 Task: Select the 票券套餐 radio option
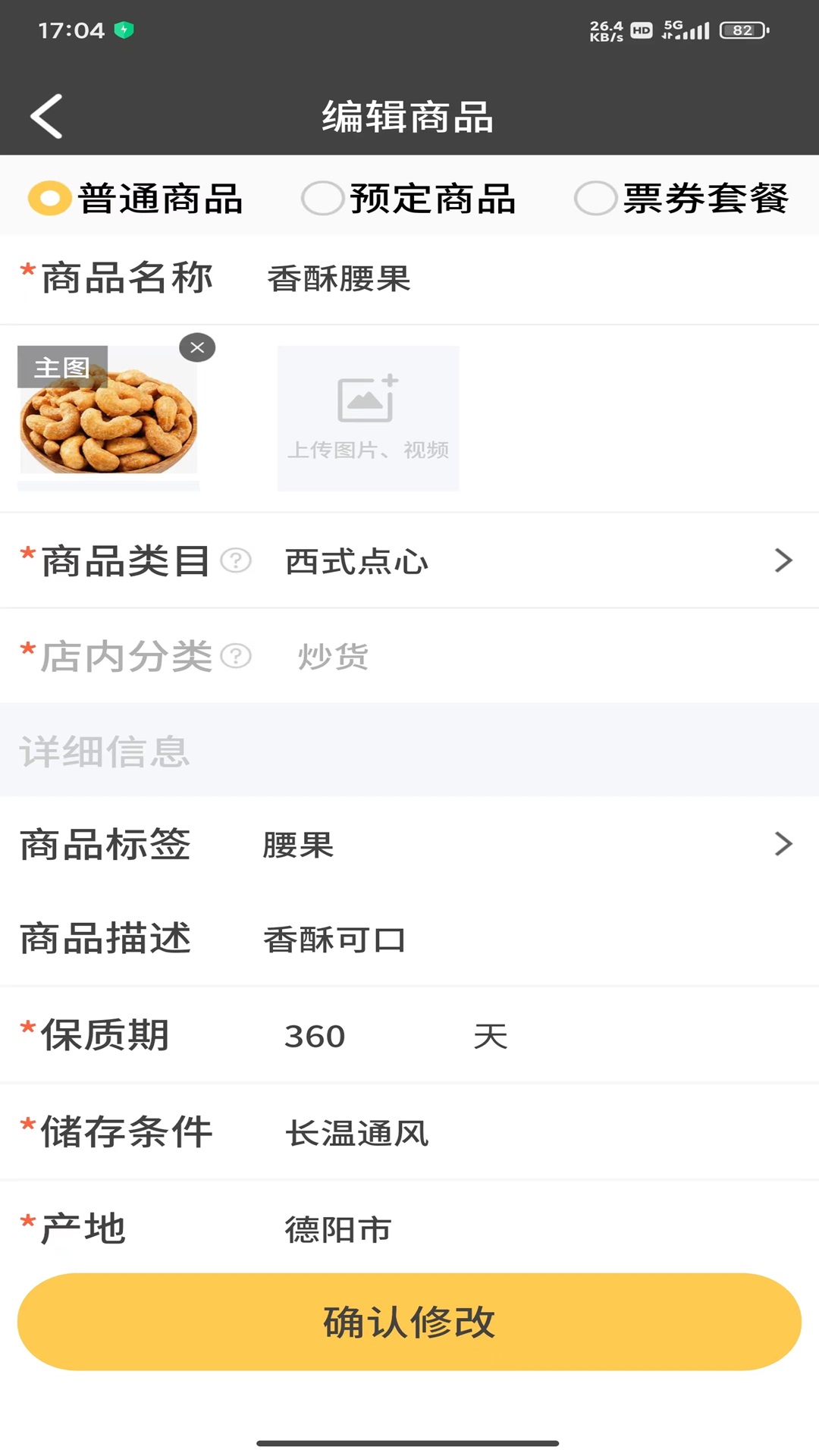(597, 198)
